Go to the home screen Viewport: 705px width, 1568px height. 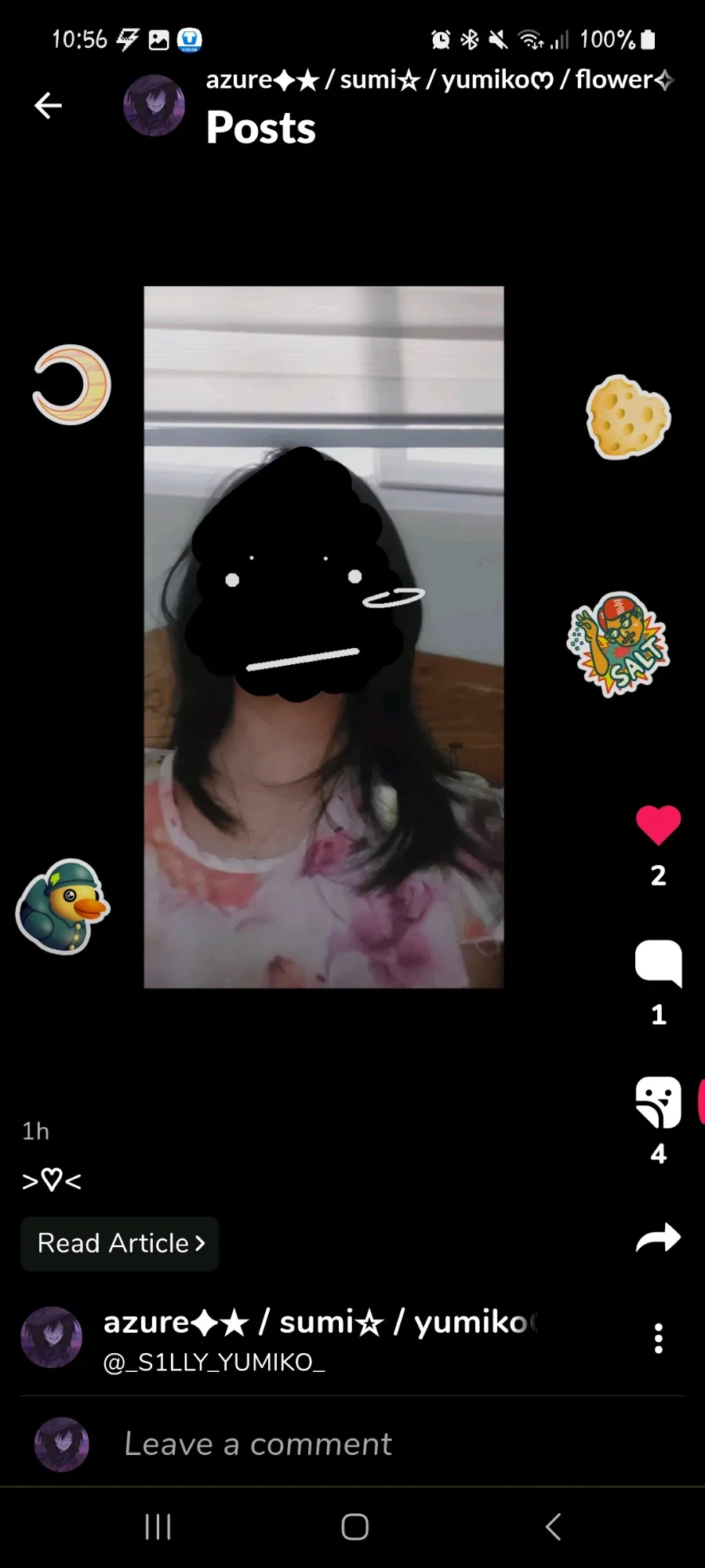(x=354, y=1526)
